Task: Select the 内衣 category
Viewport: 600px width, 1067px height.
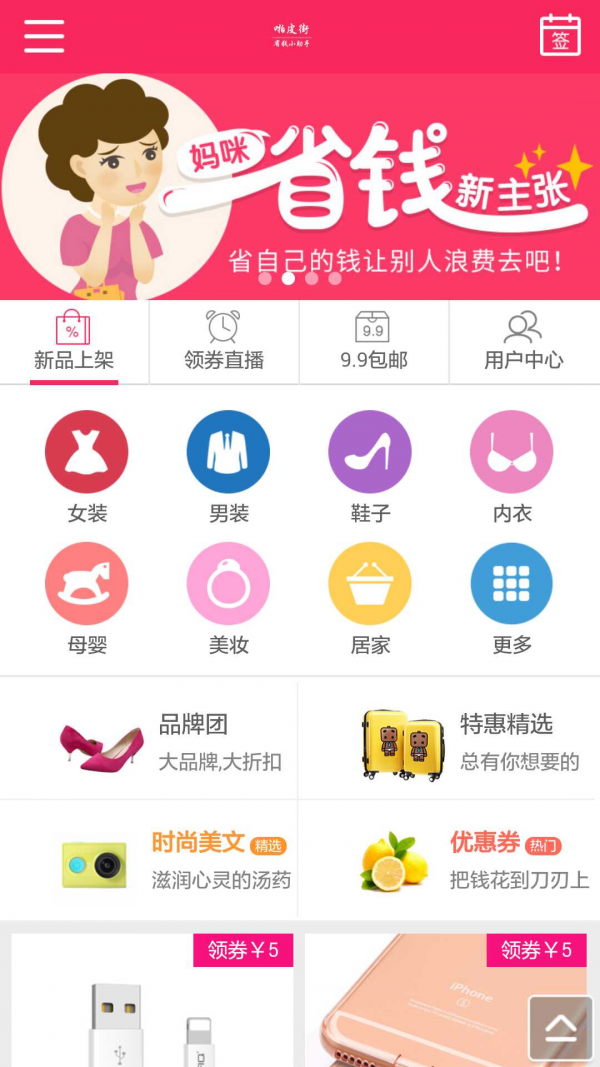Action: point(512,466)
